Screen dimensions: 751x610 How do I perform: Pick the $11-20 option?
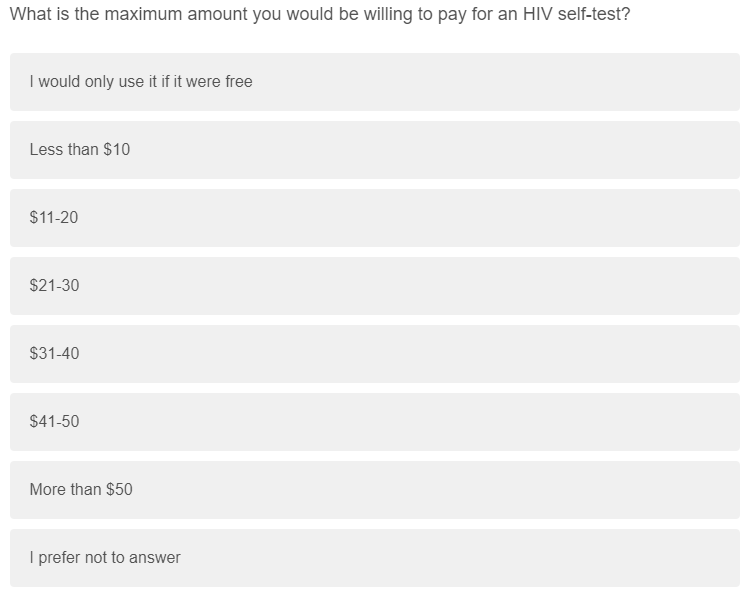(x=375, y=218)
